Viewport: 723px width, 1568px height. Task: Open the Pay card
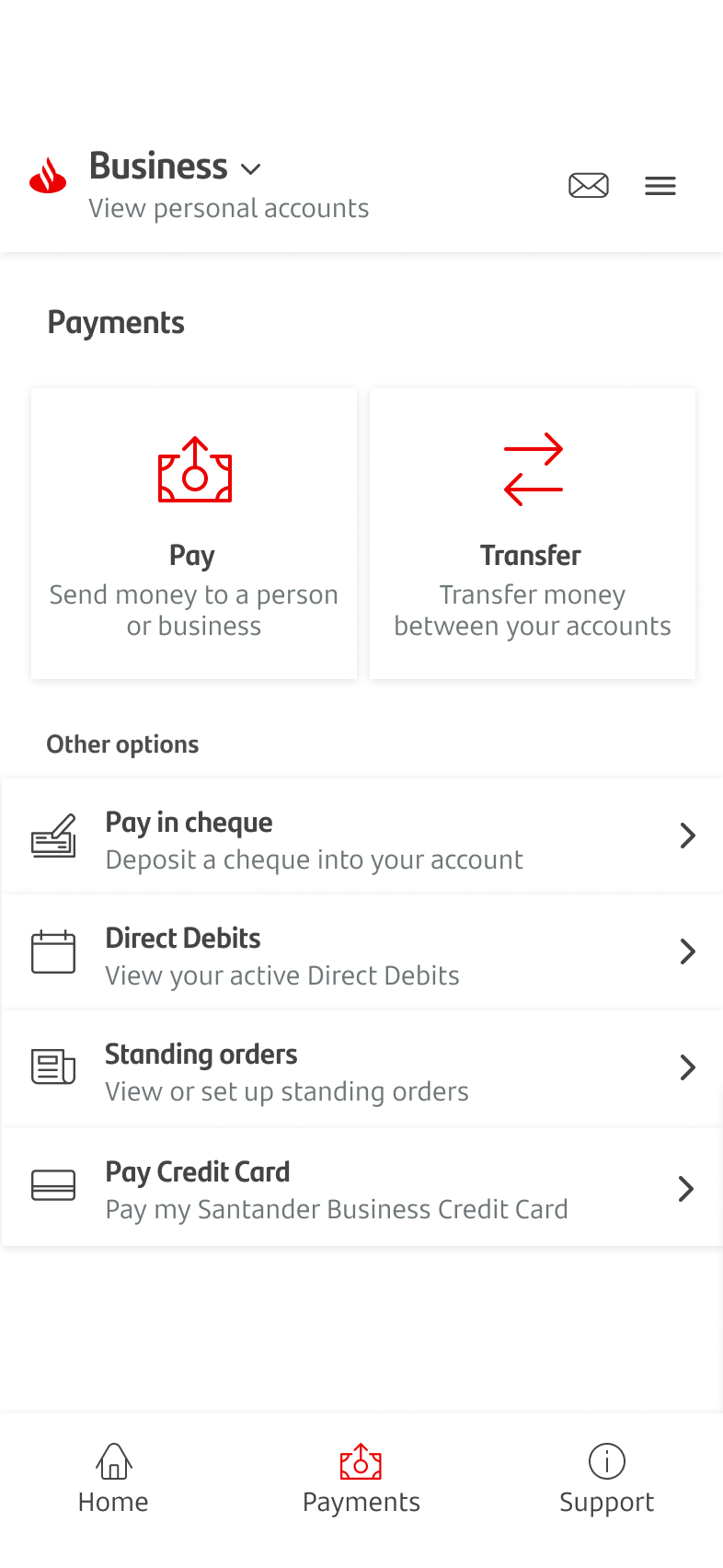click(194, 534)
